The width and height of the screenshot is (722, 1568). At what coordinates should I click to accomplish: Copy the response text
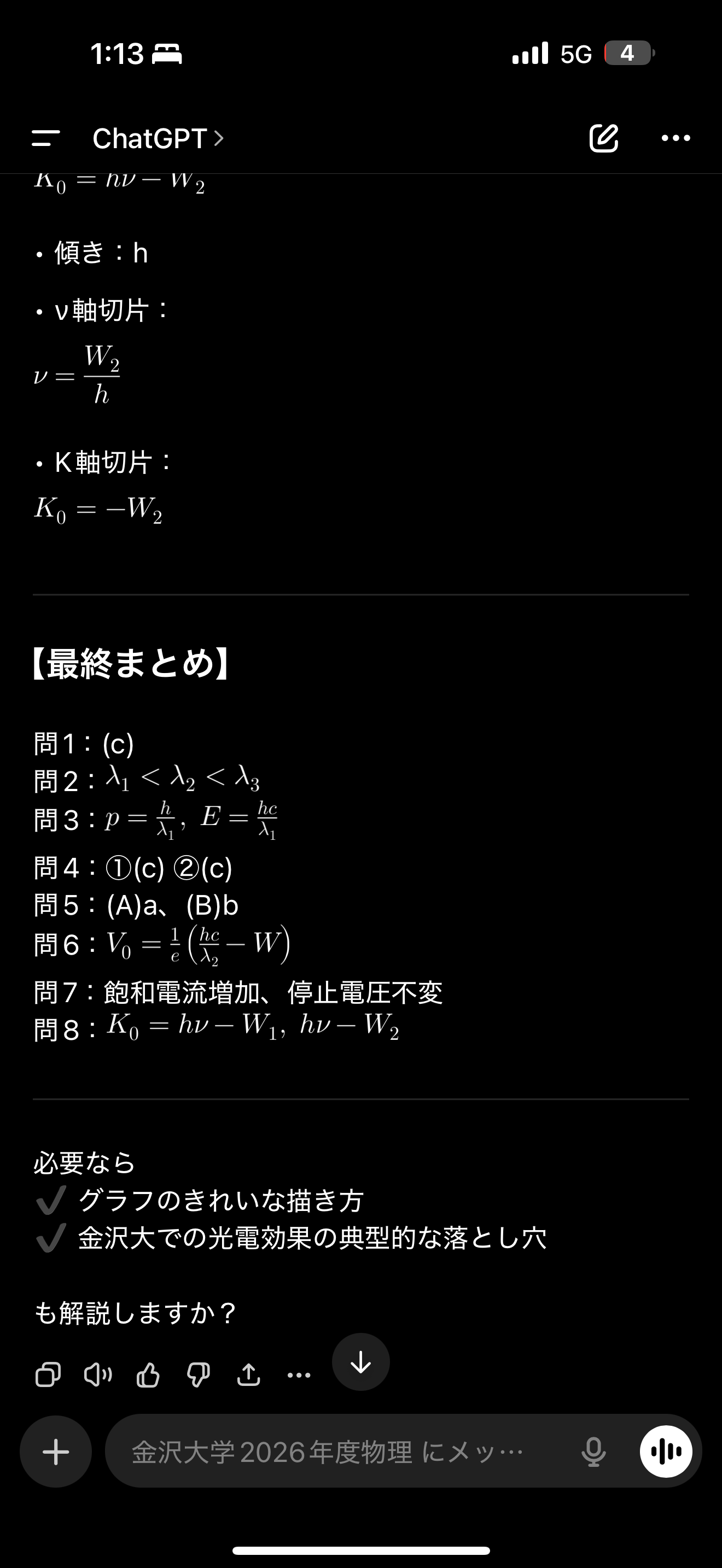(48, 1375)
